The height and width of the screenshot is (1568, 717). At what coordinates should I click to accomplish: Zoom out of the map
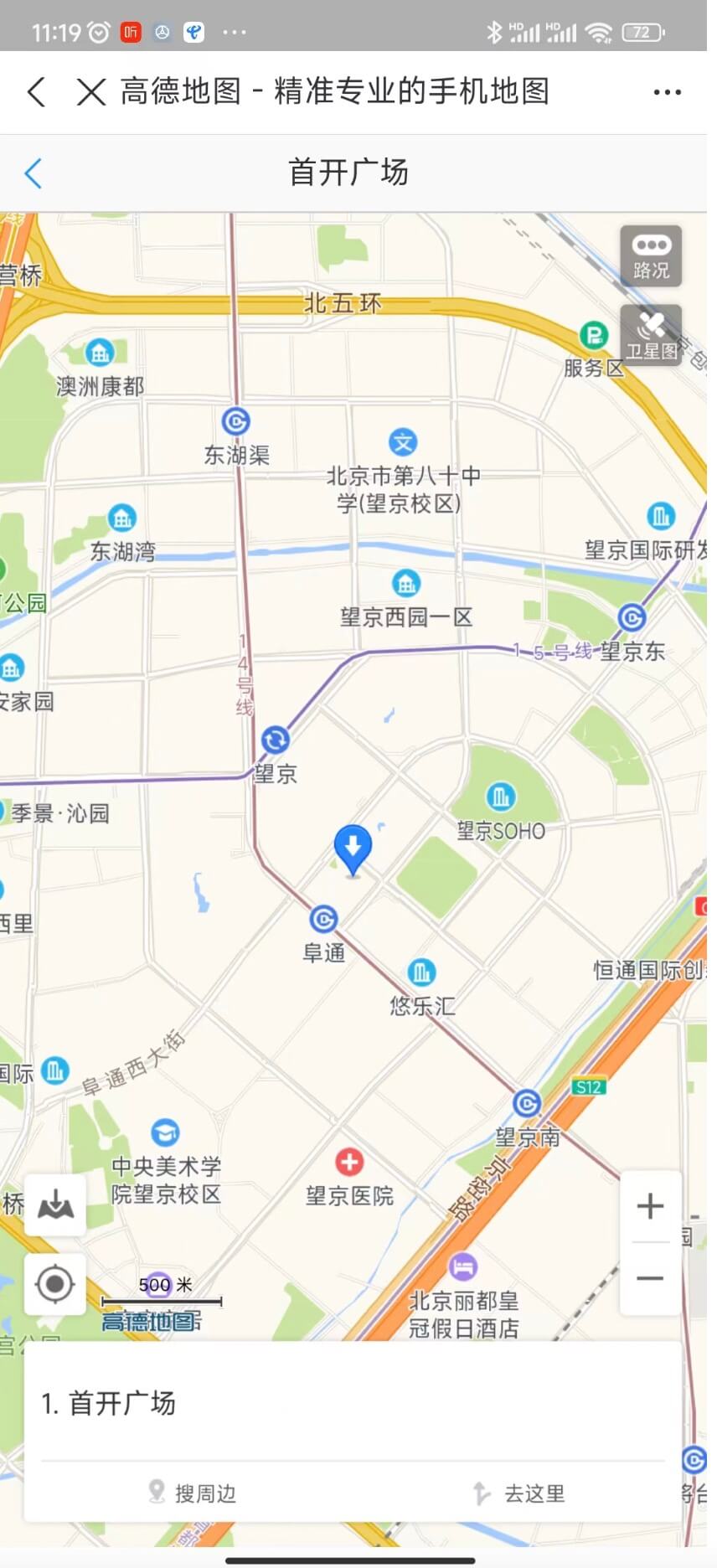[650, 1278]
